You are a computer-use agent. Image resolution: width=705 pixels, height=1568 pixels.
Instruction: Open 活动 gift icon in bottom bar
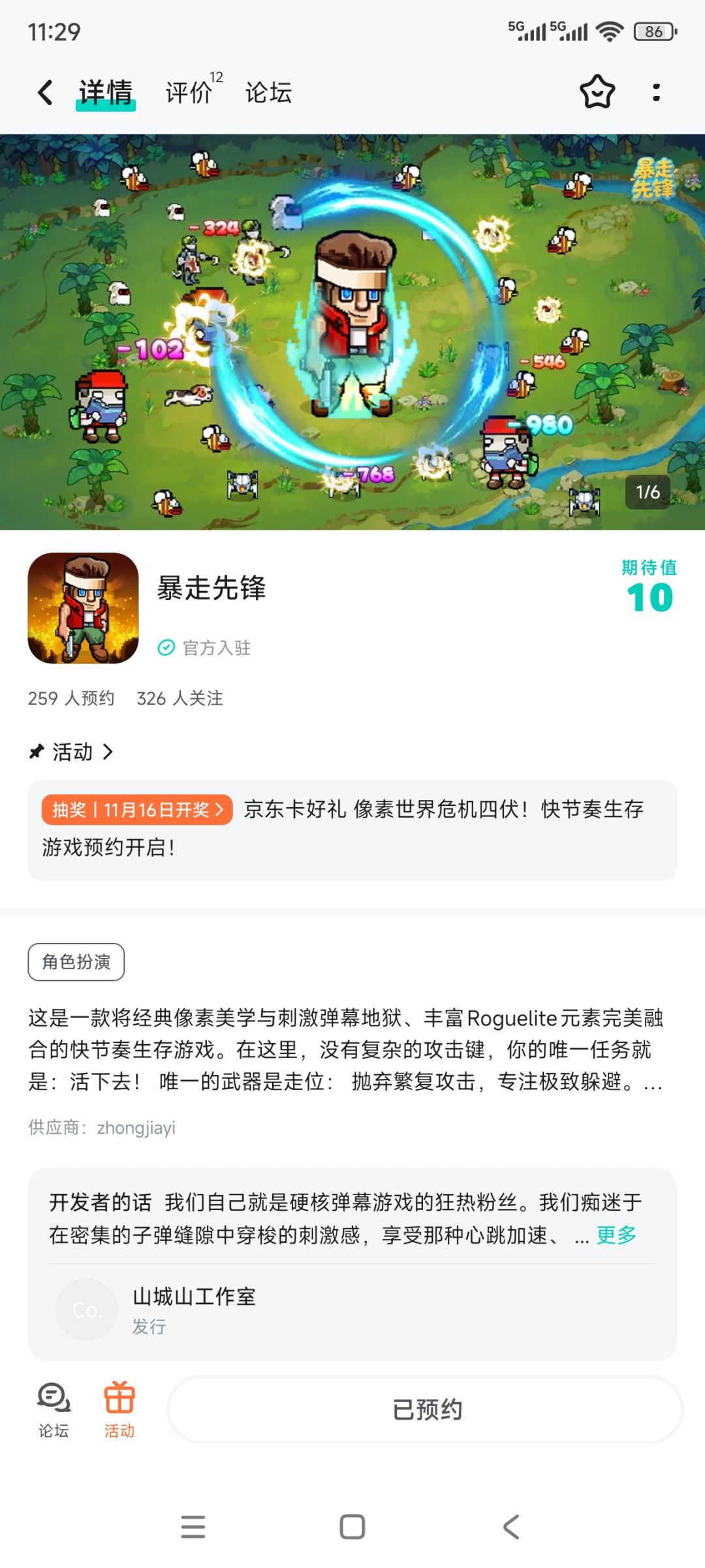tap(119, 1411)
